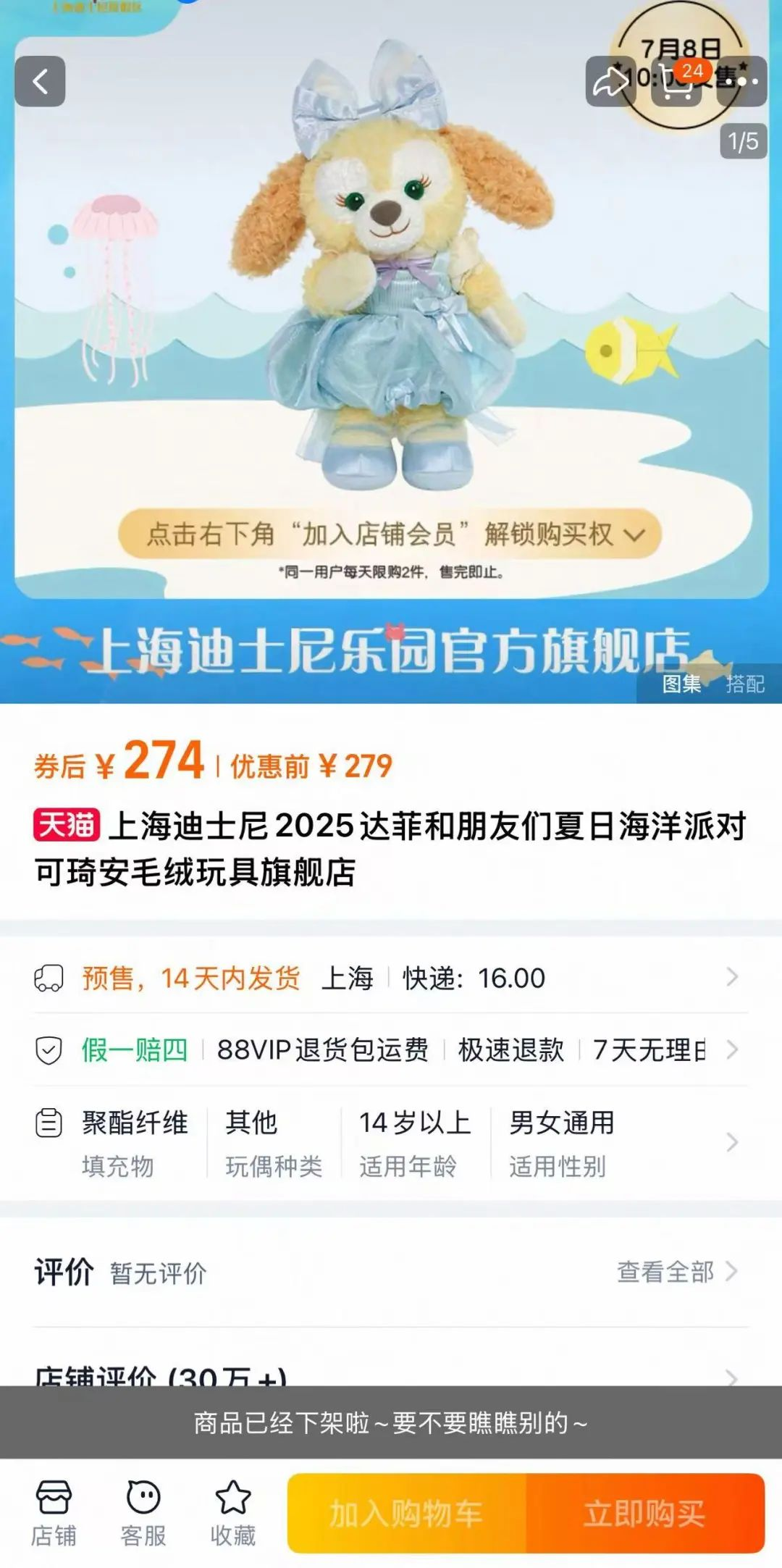Open the shopping cart icon
Image resolution: width=782 pixels, height=1568 pixels.
(677, 83)
